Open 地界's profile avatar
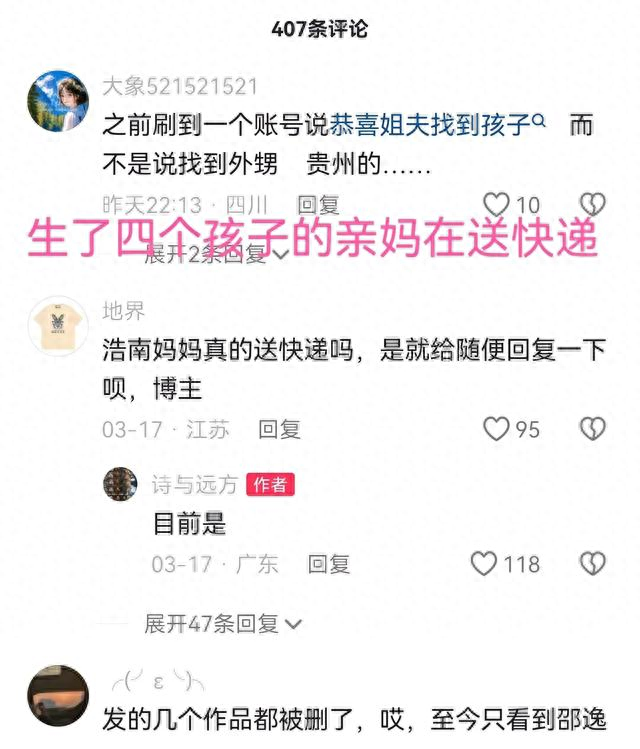This screenshot has width=640, height=749. point(58,326)
